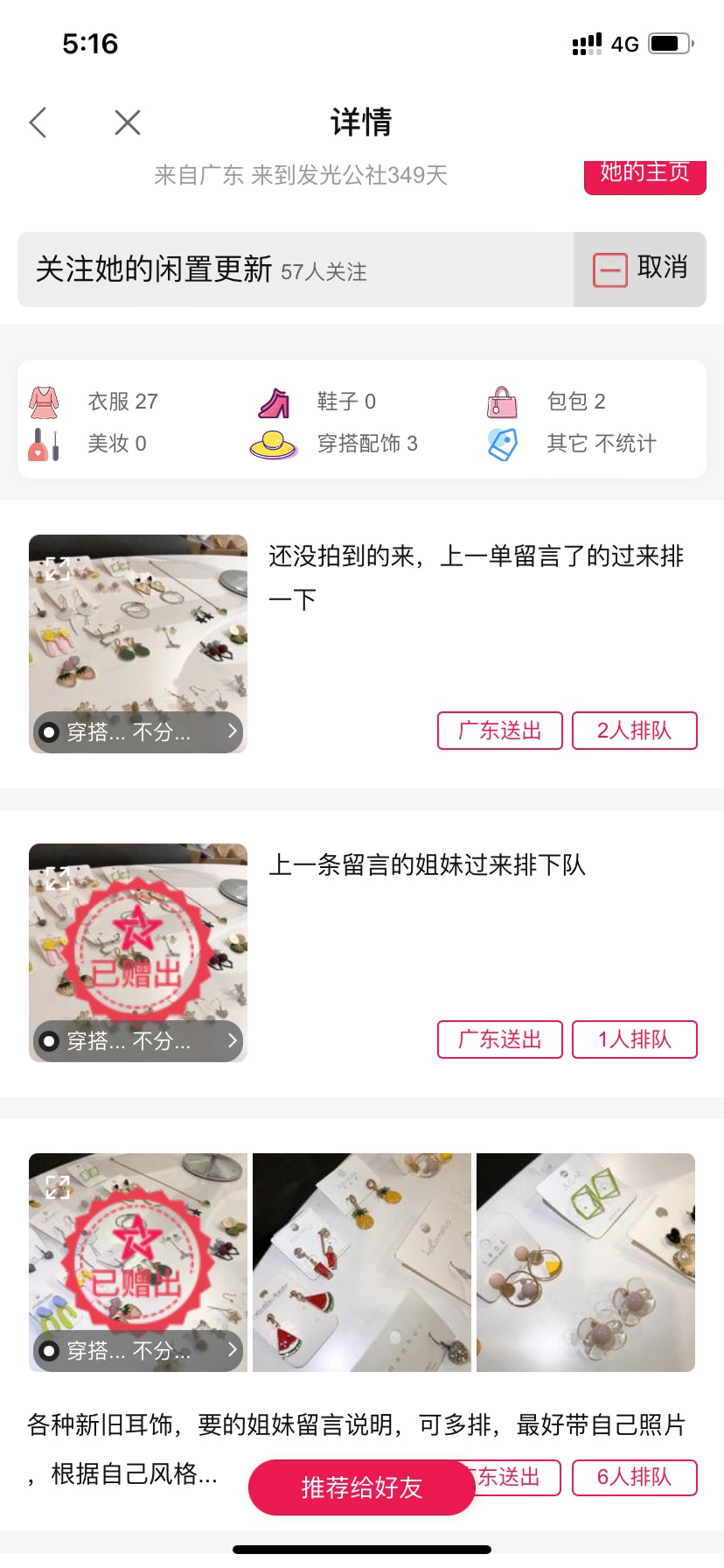This screenshot has height=1568, width=724.
Task: Tap 取消 to unfollow her updates
Action: tap(640, 269)
